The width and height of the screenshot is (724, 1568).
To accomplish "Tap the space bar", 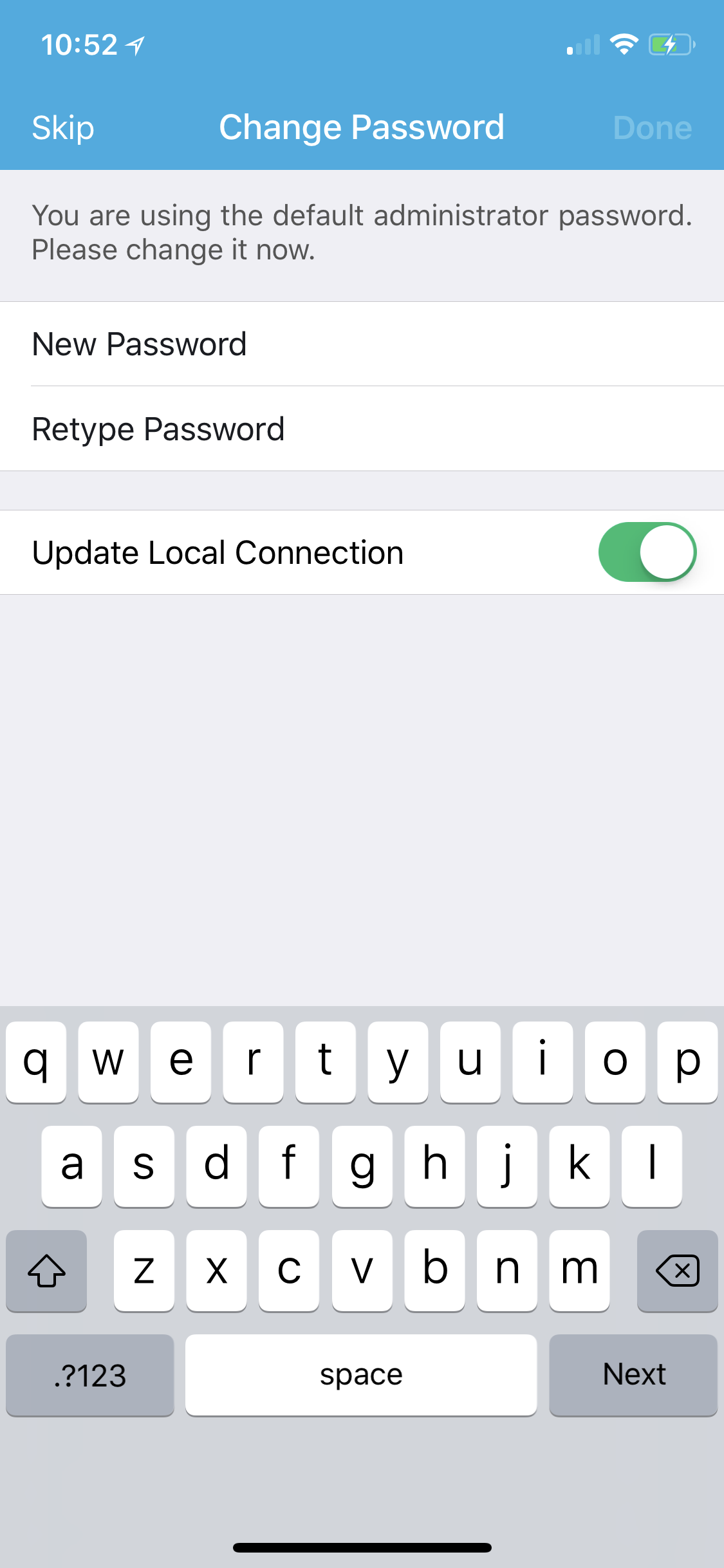I will [361, 1375].
